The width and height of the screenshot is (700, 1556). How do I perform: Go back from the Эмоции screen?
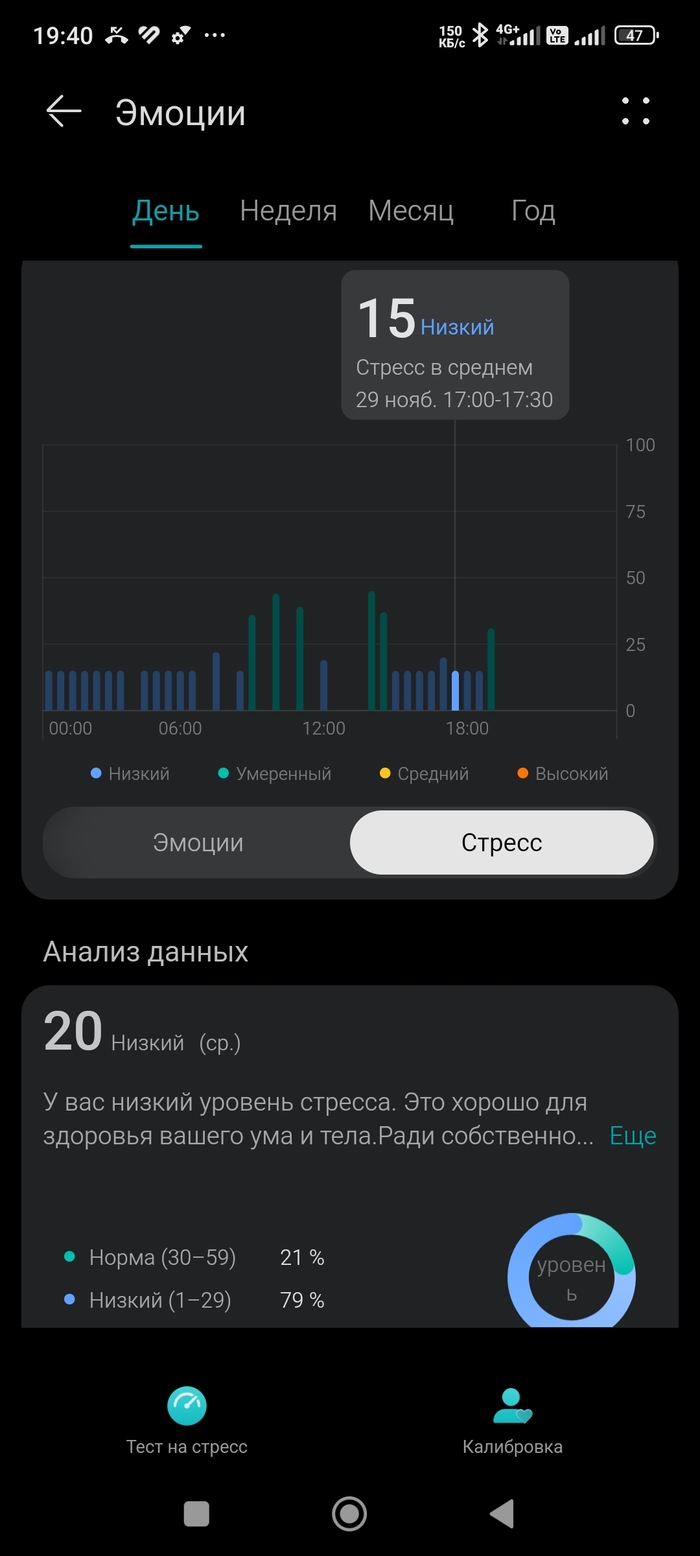63,112
